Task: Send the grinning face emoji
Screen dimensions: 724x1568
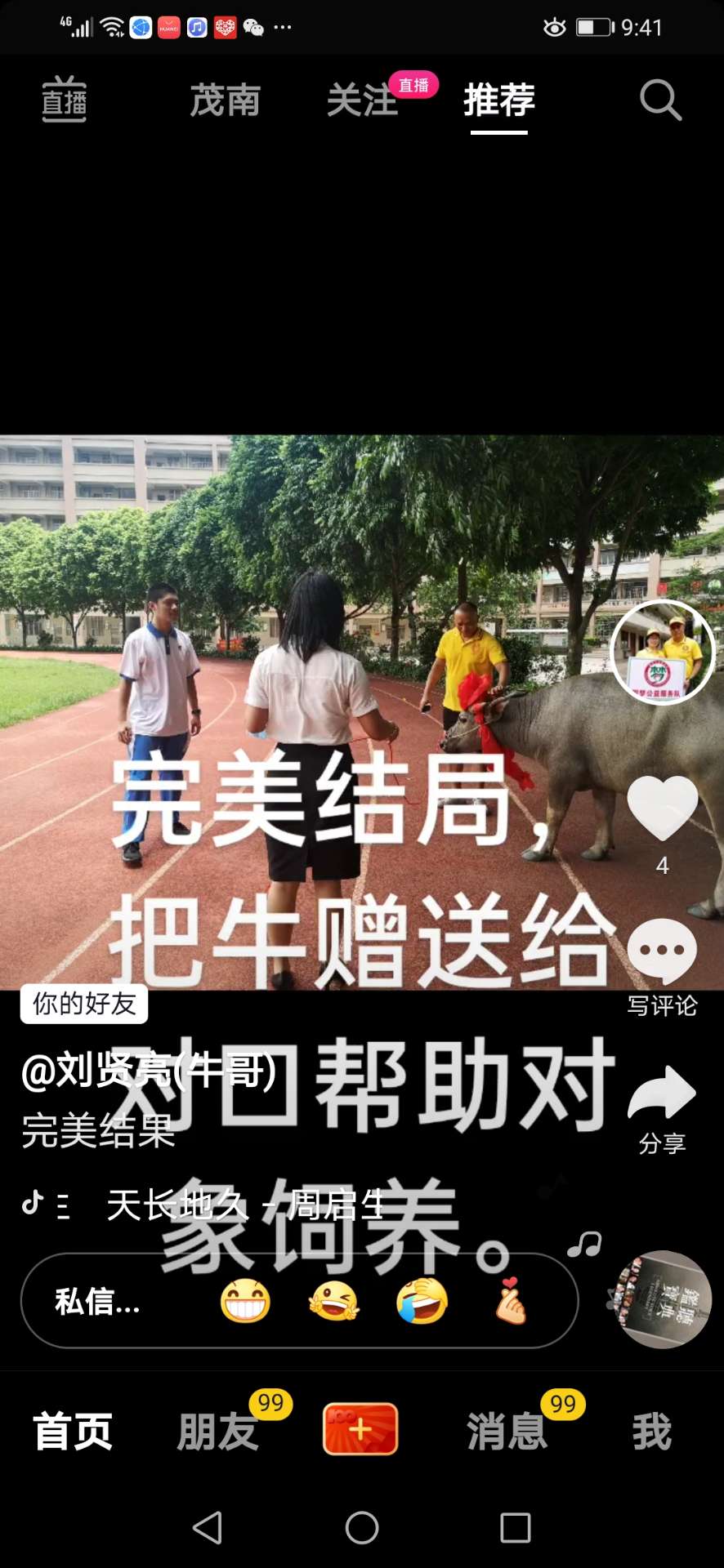Action: pos(245,1301)
